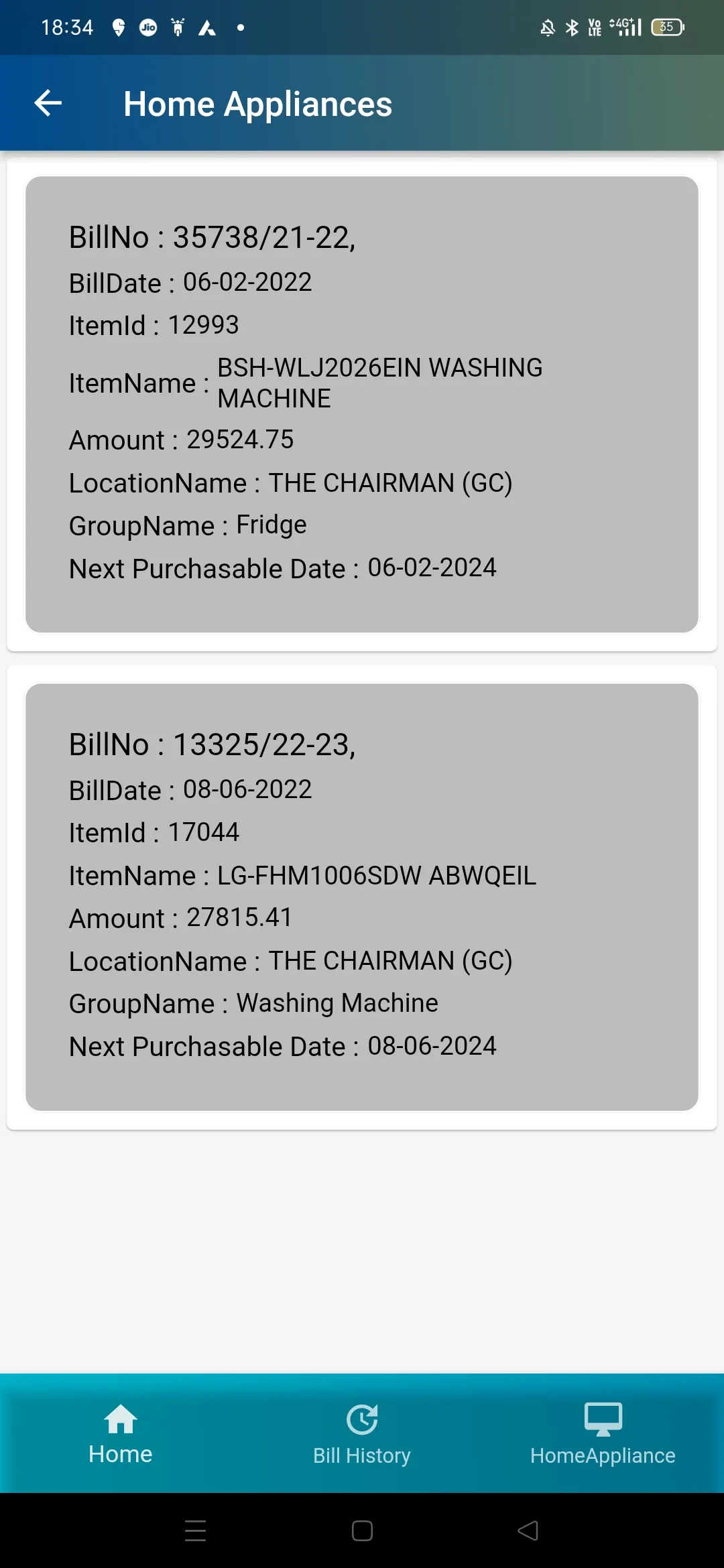
Task: Tap the Jio app icon in status bar
Action: point(149,27)
